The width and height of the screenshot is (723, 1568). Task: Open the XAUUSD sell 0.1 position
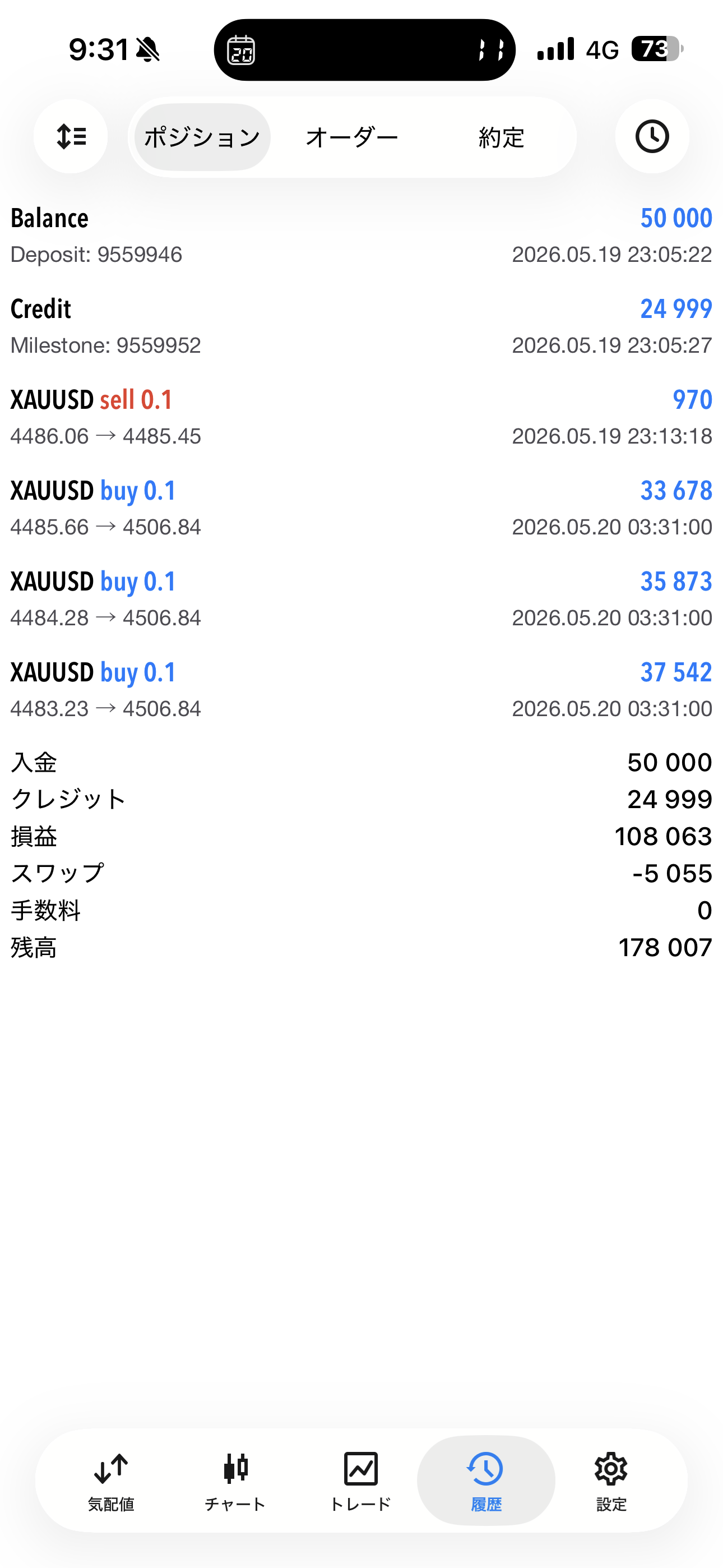(361, 418)
